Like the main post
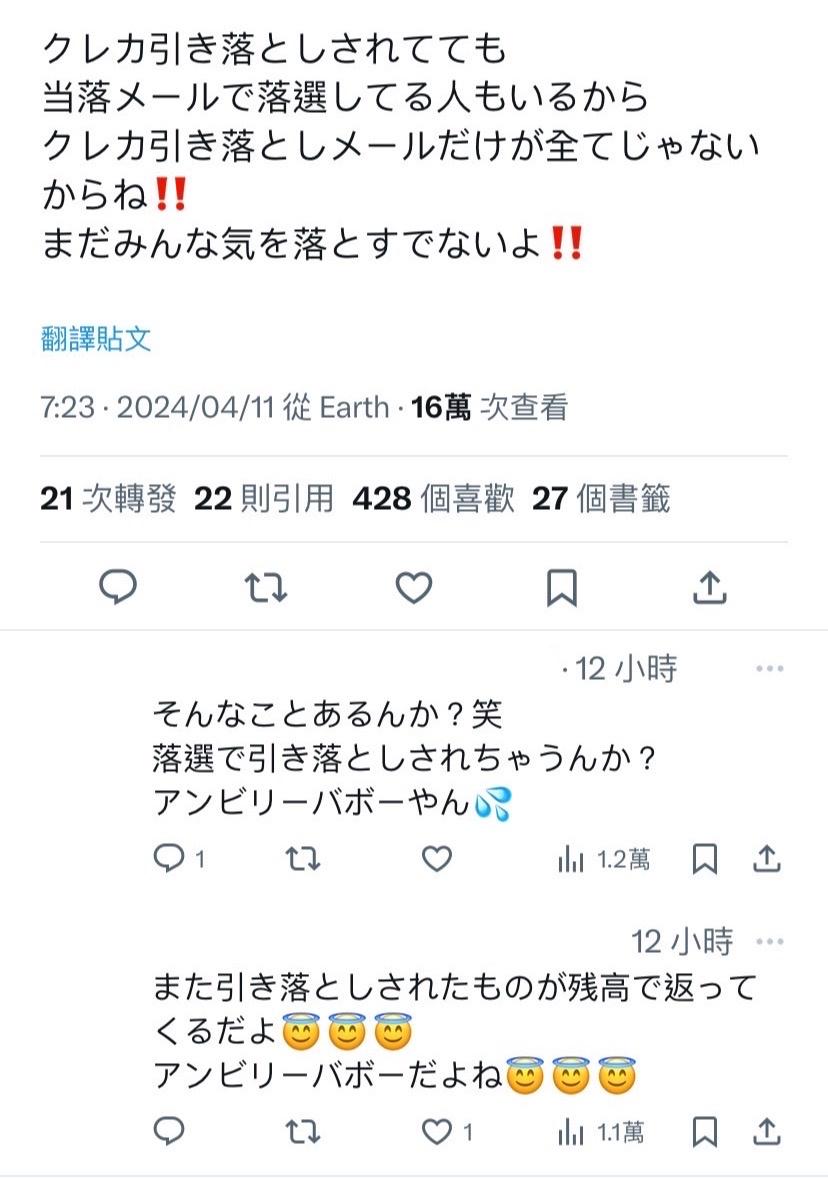This screenshot has width=828, height=1178. tap(413, 588)
